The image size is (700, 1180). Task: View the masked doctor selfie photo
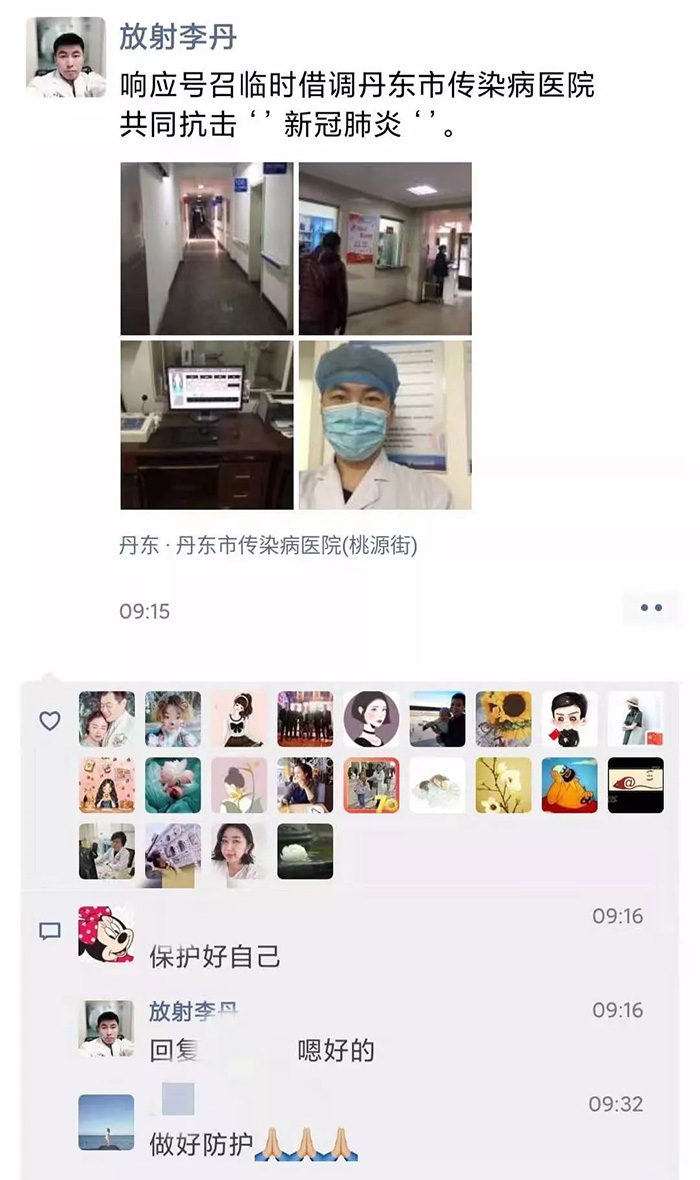coord(385,424)
